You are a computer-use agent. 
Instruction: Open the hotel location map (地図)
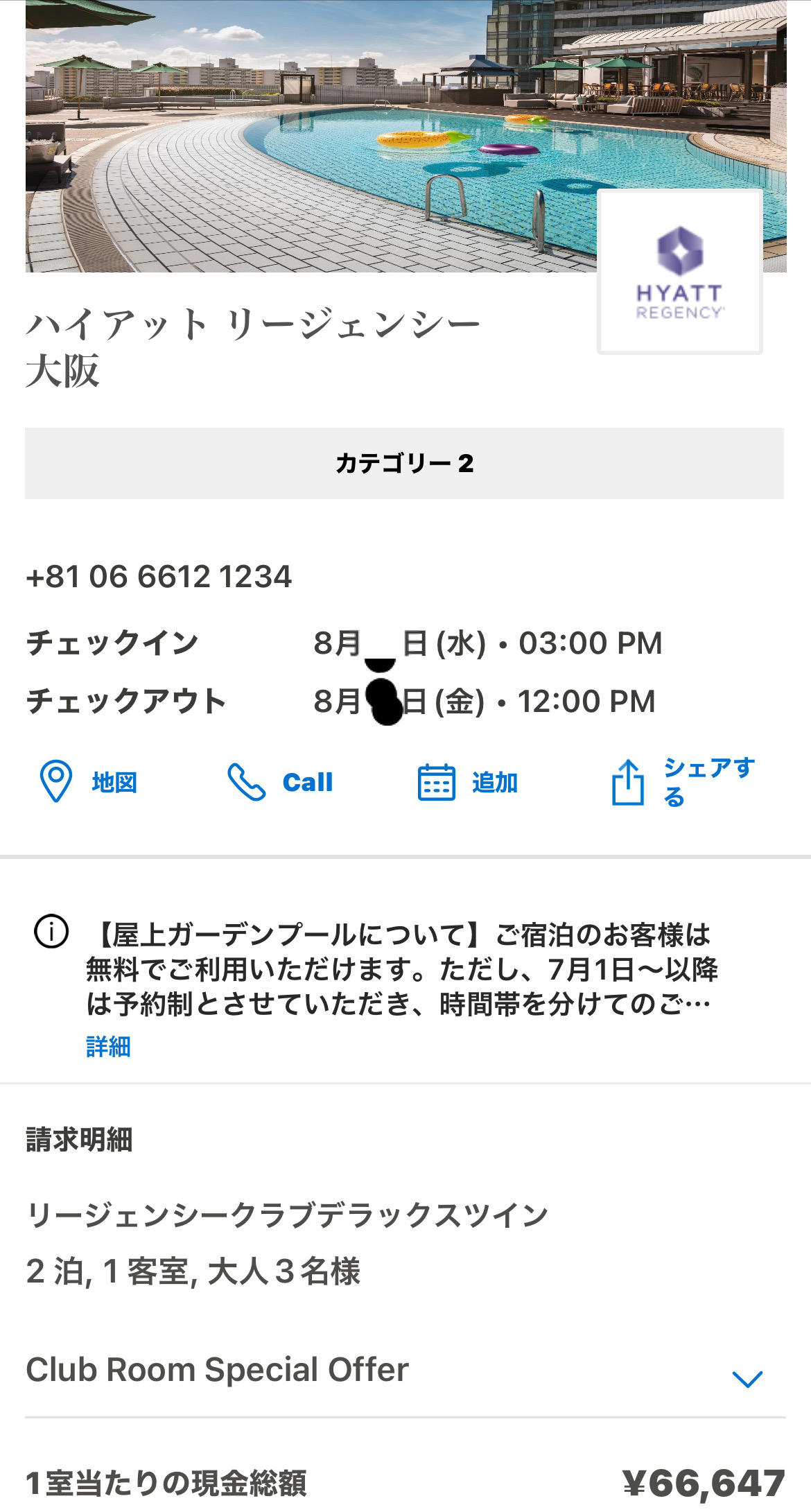89,782
